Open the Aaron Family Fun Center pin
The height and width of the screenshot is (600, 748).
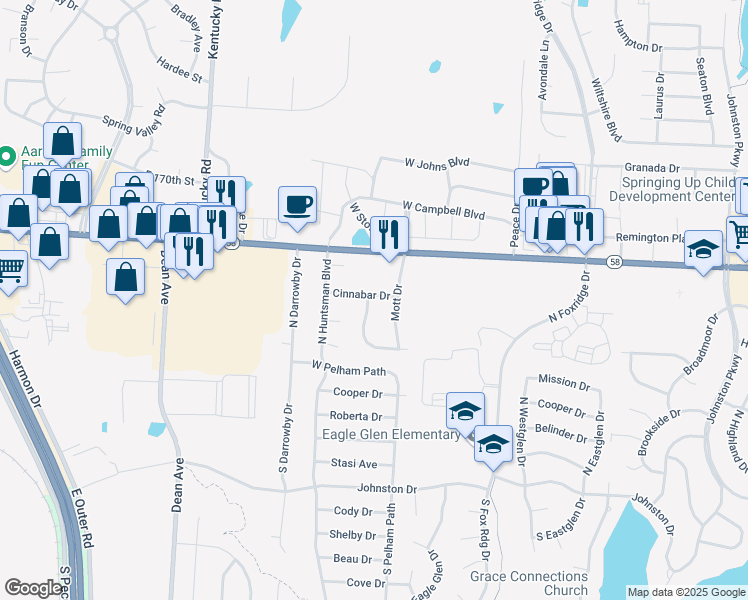point(7,157)
